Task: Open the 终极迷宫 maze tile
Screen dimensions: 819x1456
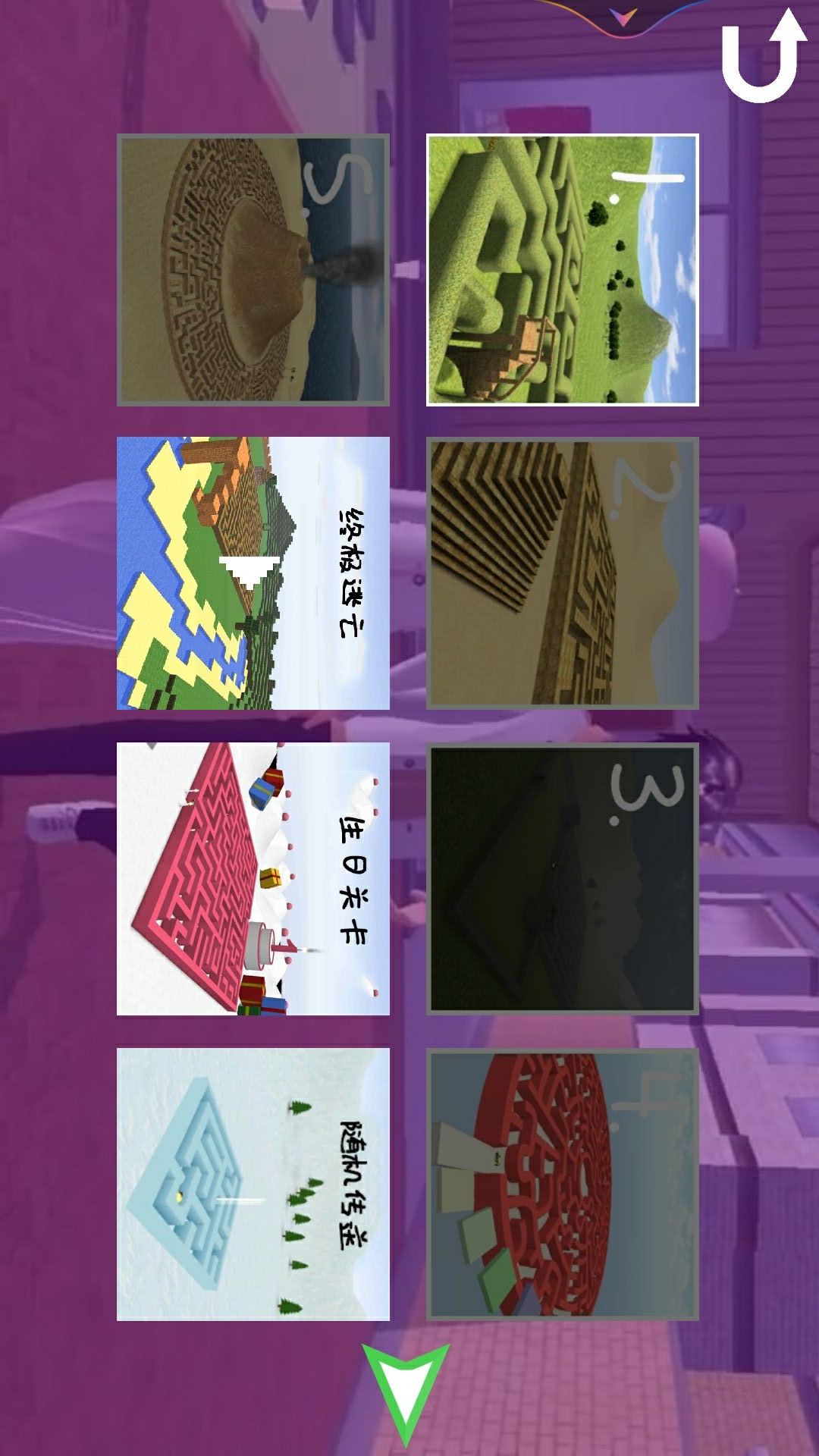Action: click(253, 573)
